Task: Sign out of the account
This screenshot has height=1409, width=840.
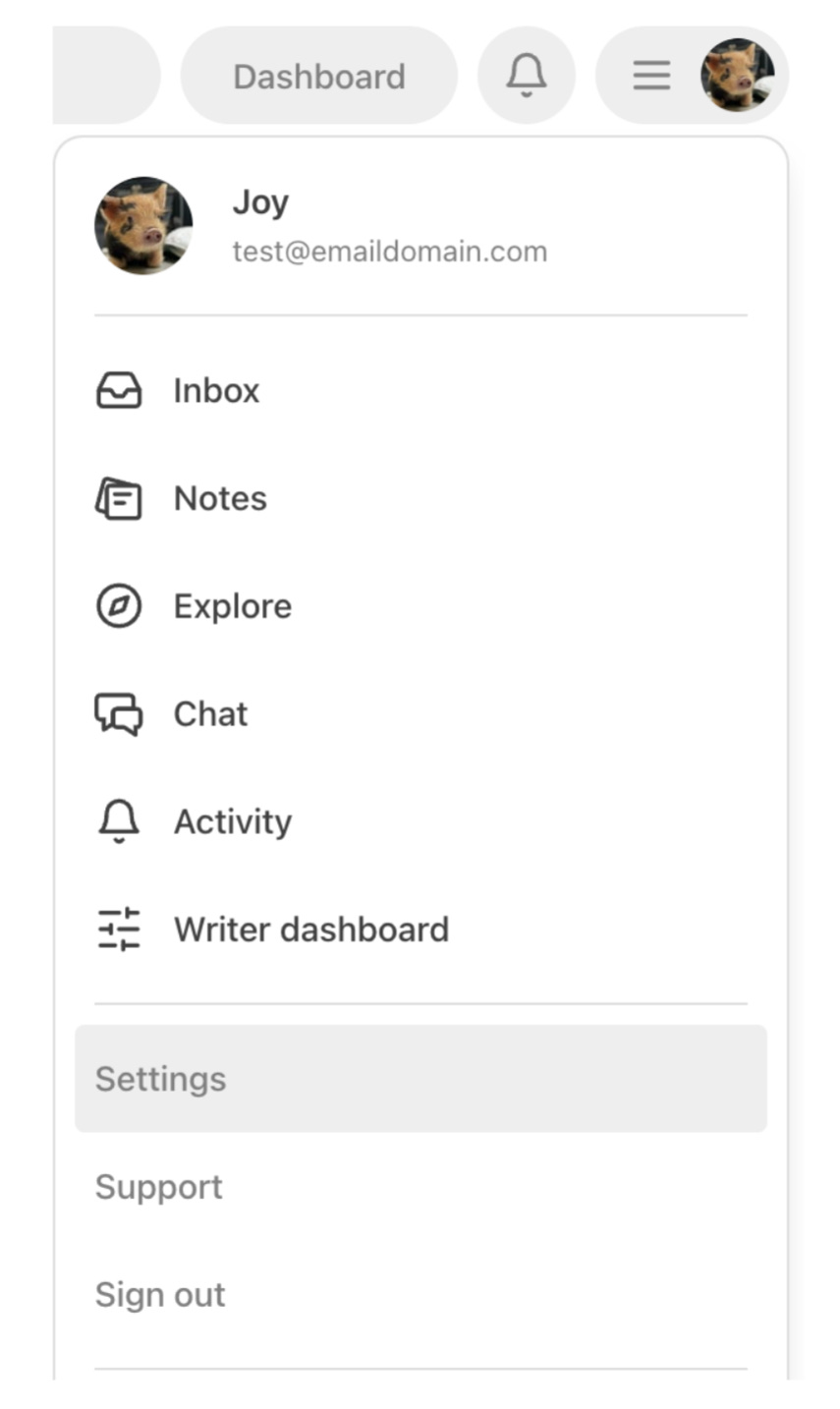Action: point(160,1295)
